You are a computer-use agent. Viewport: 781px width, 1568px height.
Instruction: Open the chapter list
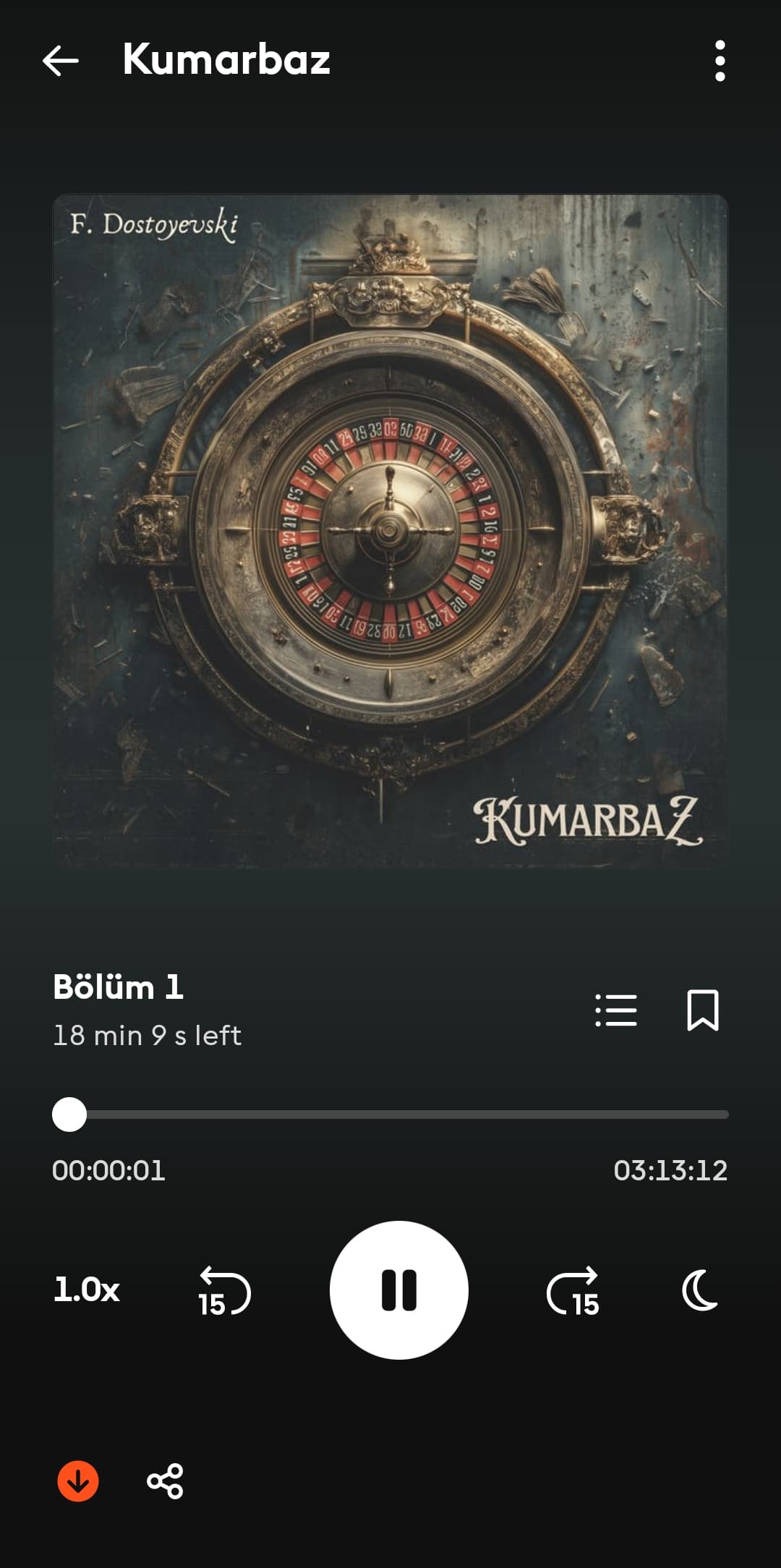coord(616,1010)
